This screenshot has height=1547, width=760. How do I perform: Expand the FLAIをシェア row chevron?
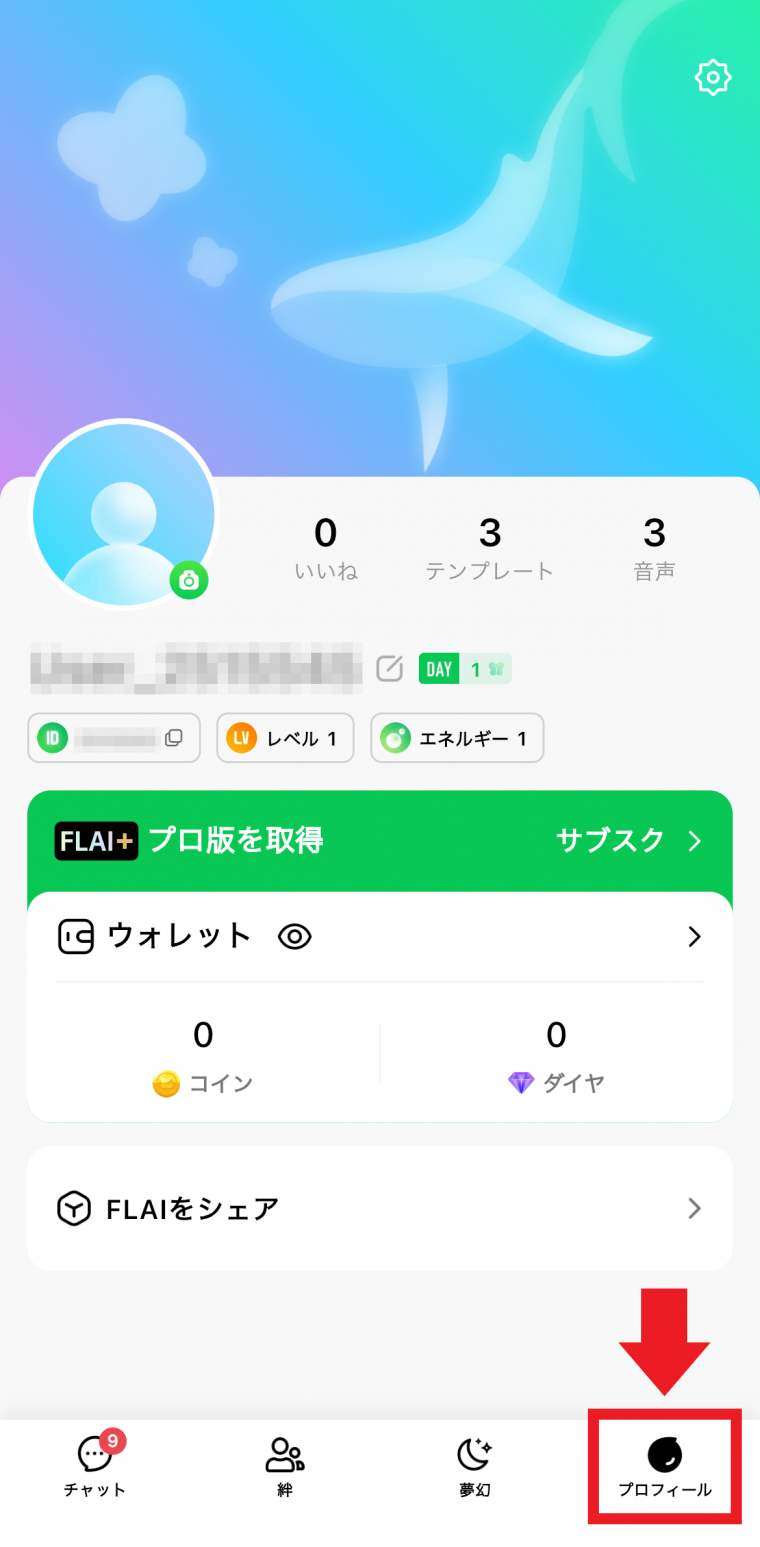(694, 1208)
